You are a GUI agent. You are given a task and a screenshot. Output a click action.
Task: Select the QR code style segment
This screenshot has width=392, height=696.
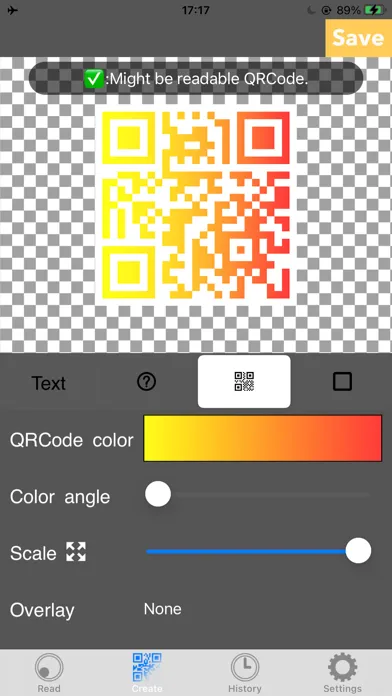[244, 381]
